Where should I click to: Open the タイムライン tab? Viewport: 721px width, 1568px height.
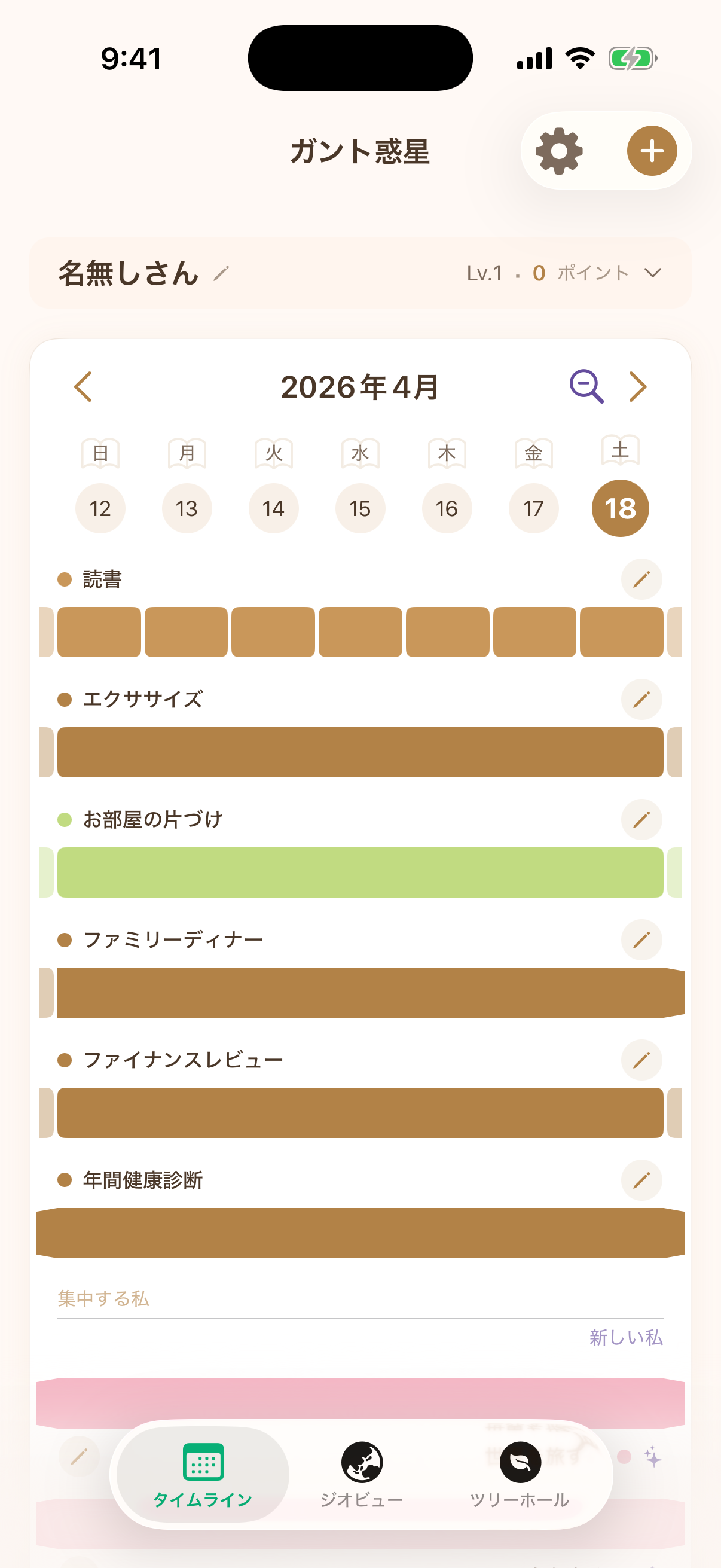tap(203, 1474)
